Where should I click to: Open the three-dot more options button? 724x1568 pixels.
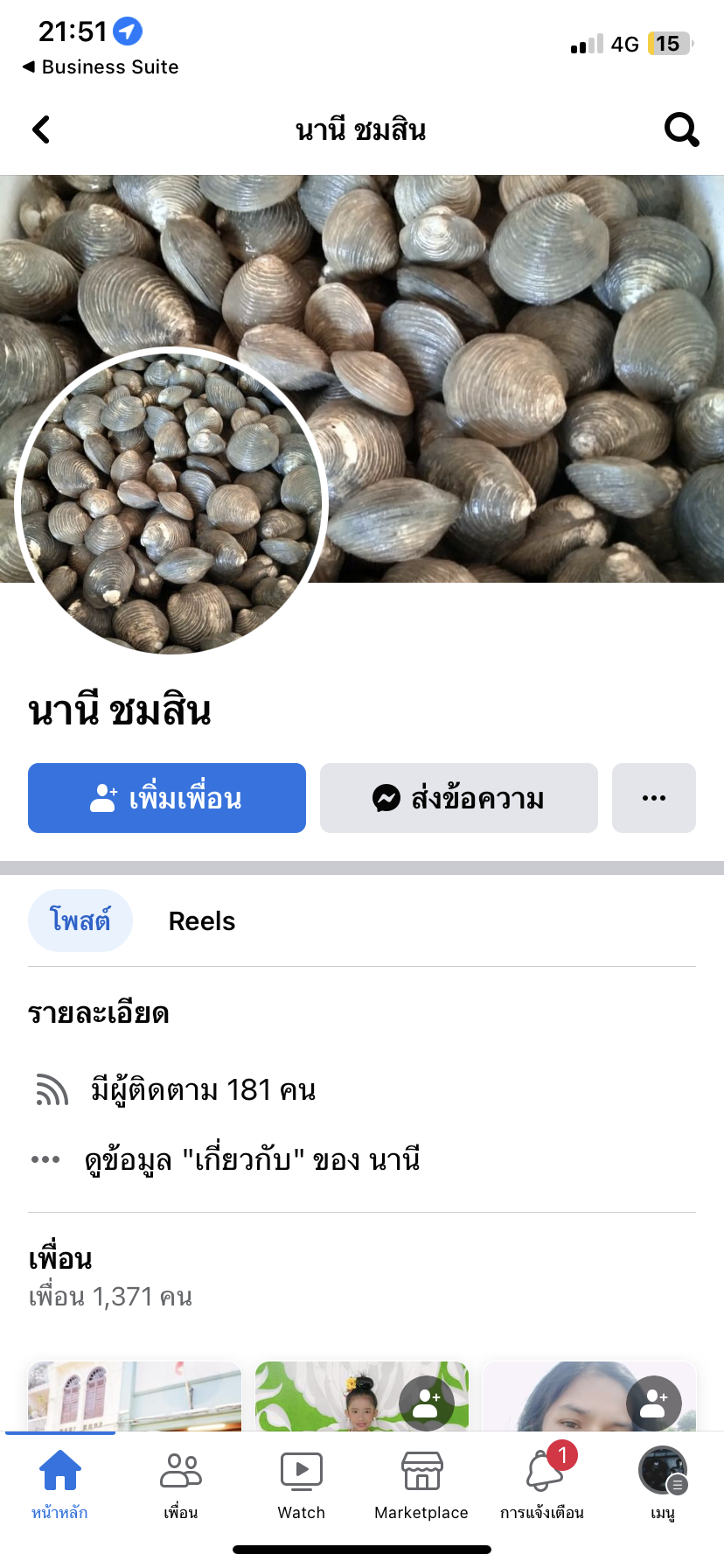tap(653, 798)
